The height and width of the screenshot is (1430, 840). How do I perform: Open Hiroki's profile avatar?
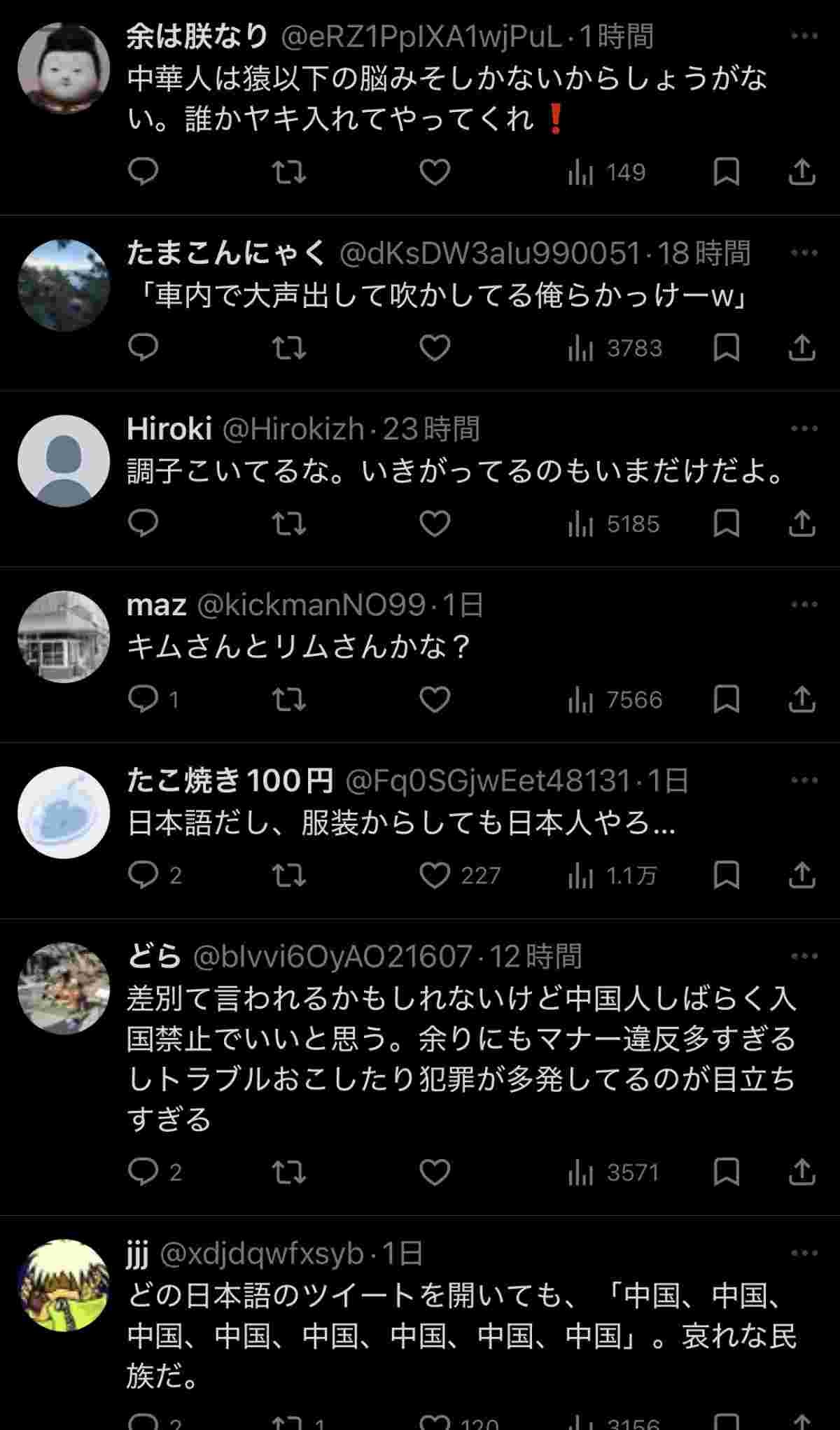pyautogui.click(x=64, y=461)
